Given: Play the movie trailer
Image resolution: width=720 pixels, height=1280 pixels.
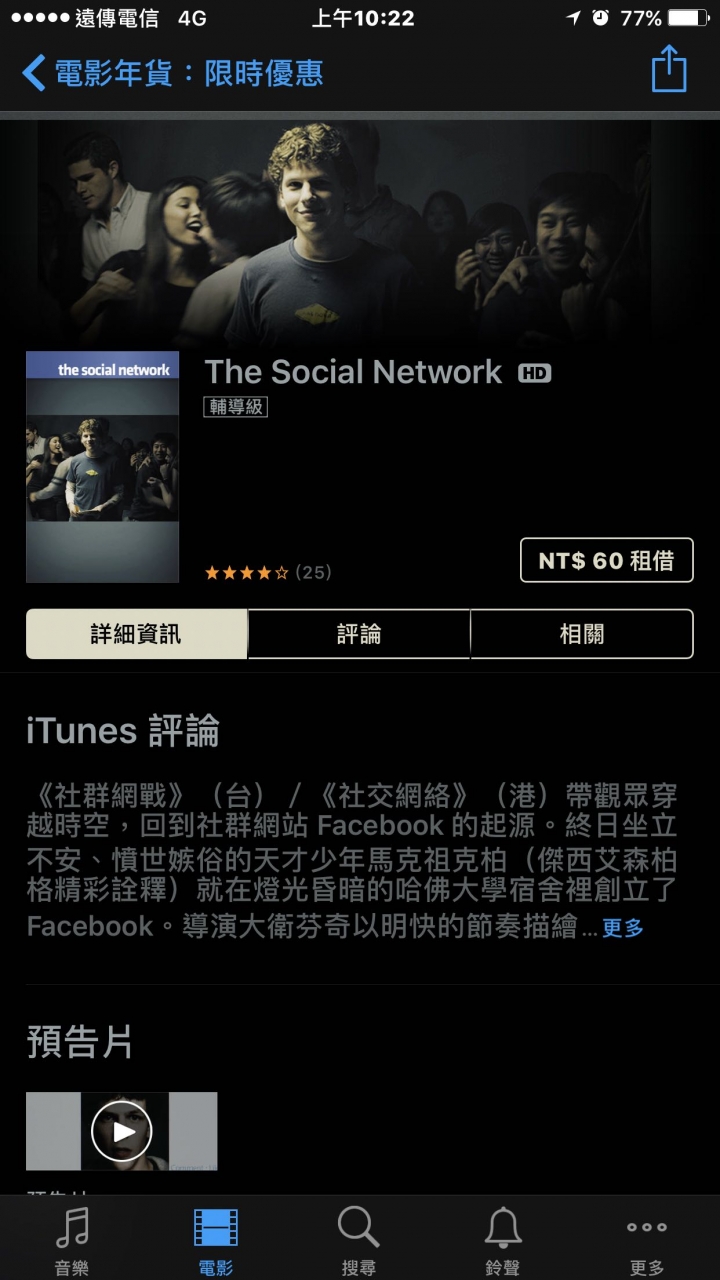Looking at the screenshot, I should coord(122,1131).
